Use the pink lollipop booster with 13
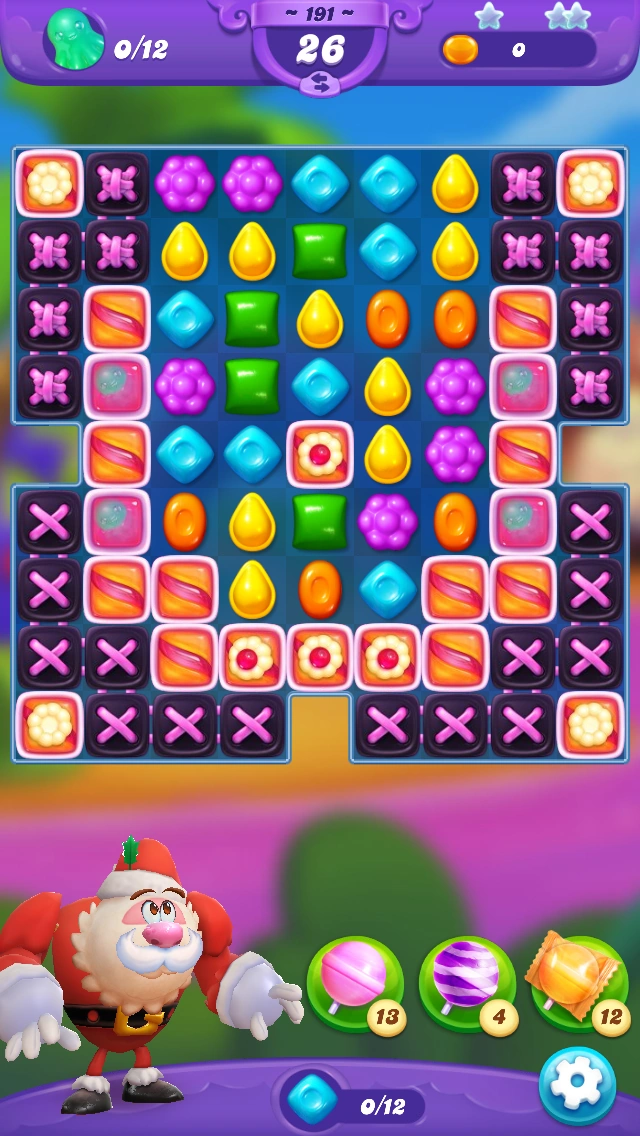This screenshot has height=1136, width=640. 355,984
